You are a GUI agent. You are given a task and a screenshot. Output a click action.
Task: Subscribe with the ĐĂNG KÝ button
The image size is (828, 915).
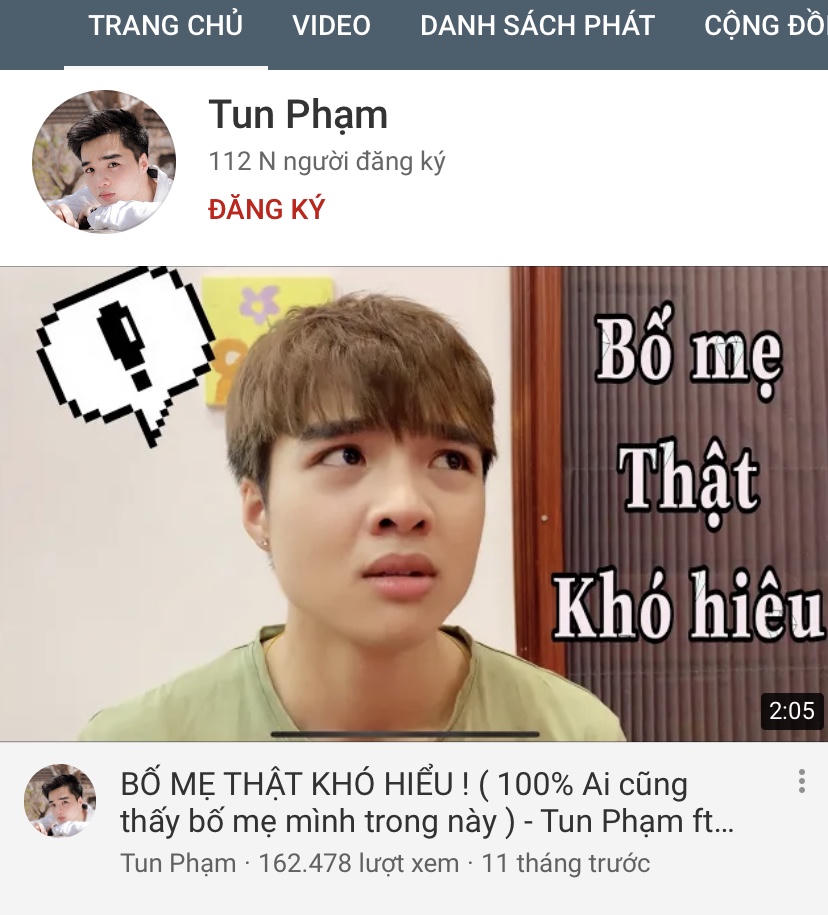[267, 210]
